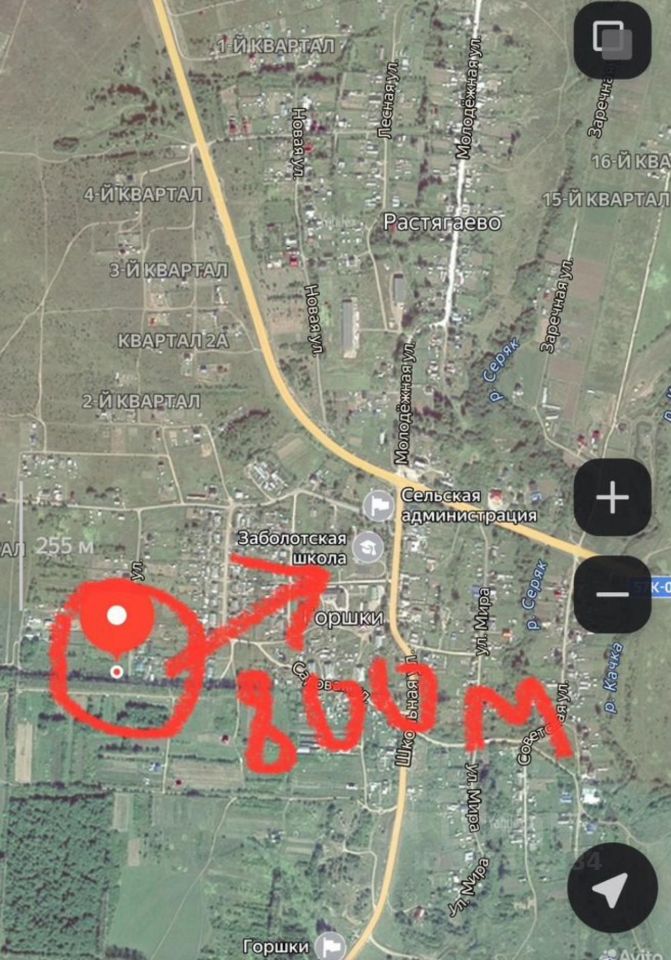
Task: Open the Сельская администрация place marker
Action: tap(379, 505)
